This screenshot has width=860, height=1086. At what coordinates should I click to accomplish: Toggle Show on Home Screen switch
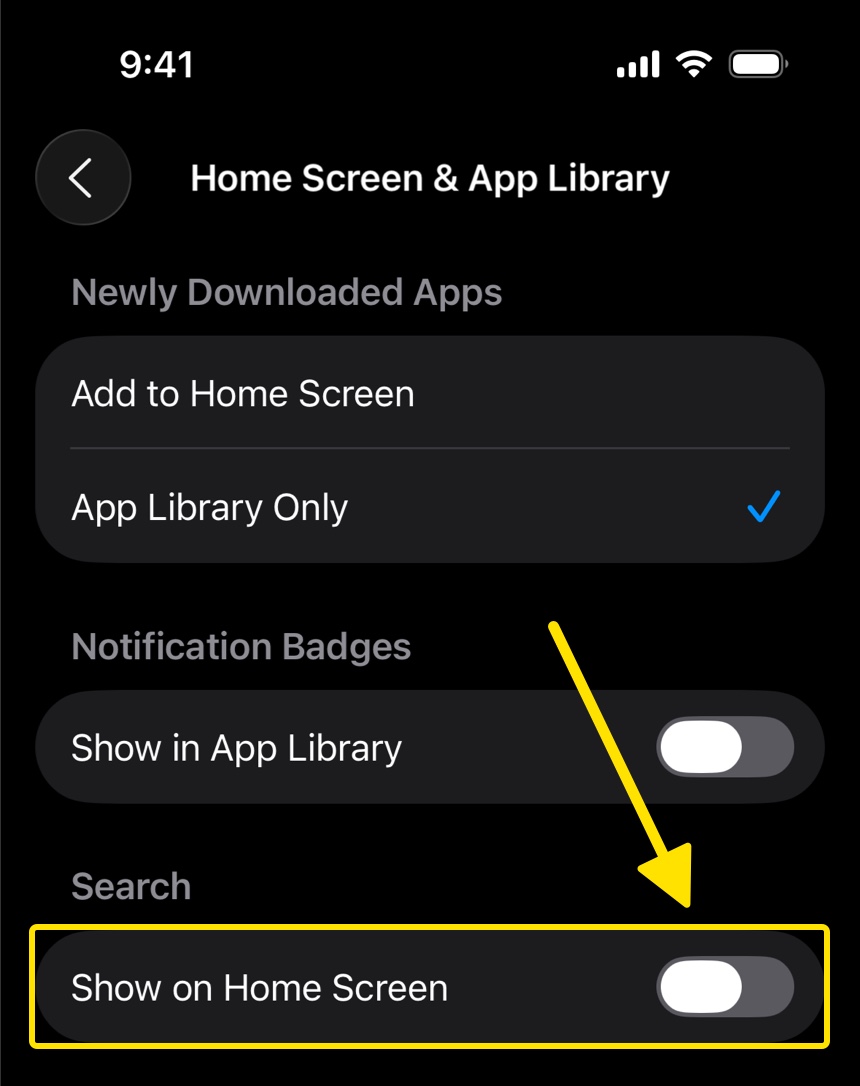tap(725, 988)
